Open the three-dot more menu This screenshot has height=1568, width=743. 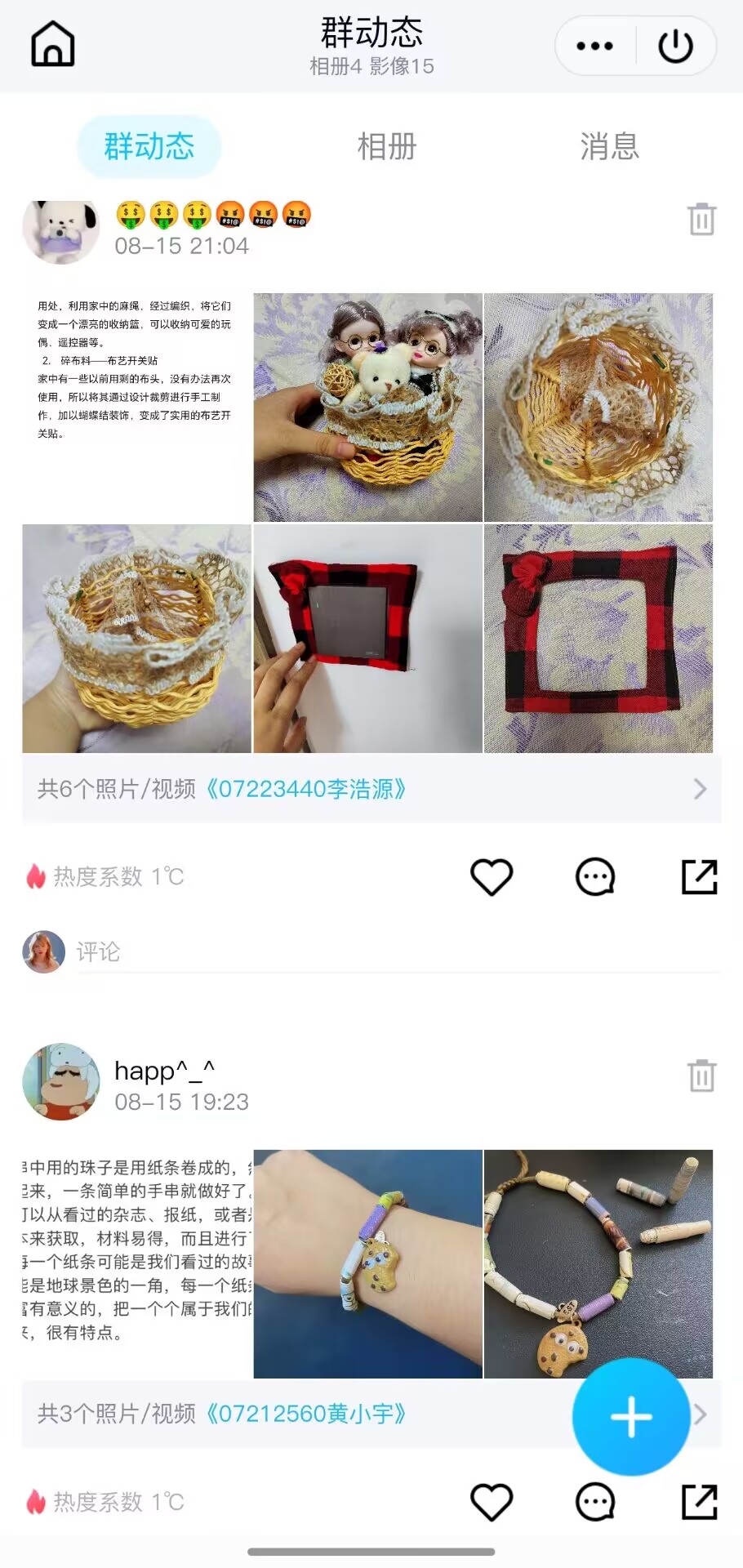point(594,46)
